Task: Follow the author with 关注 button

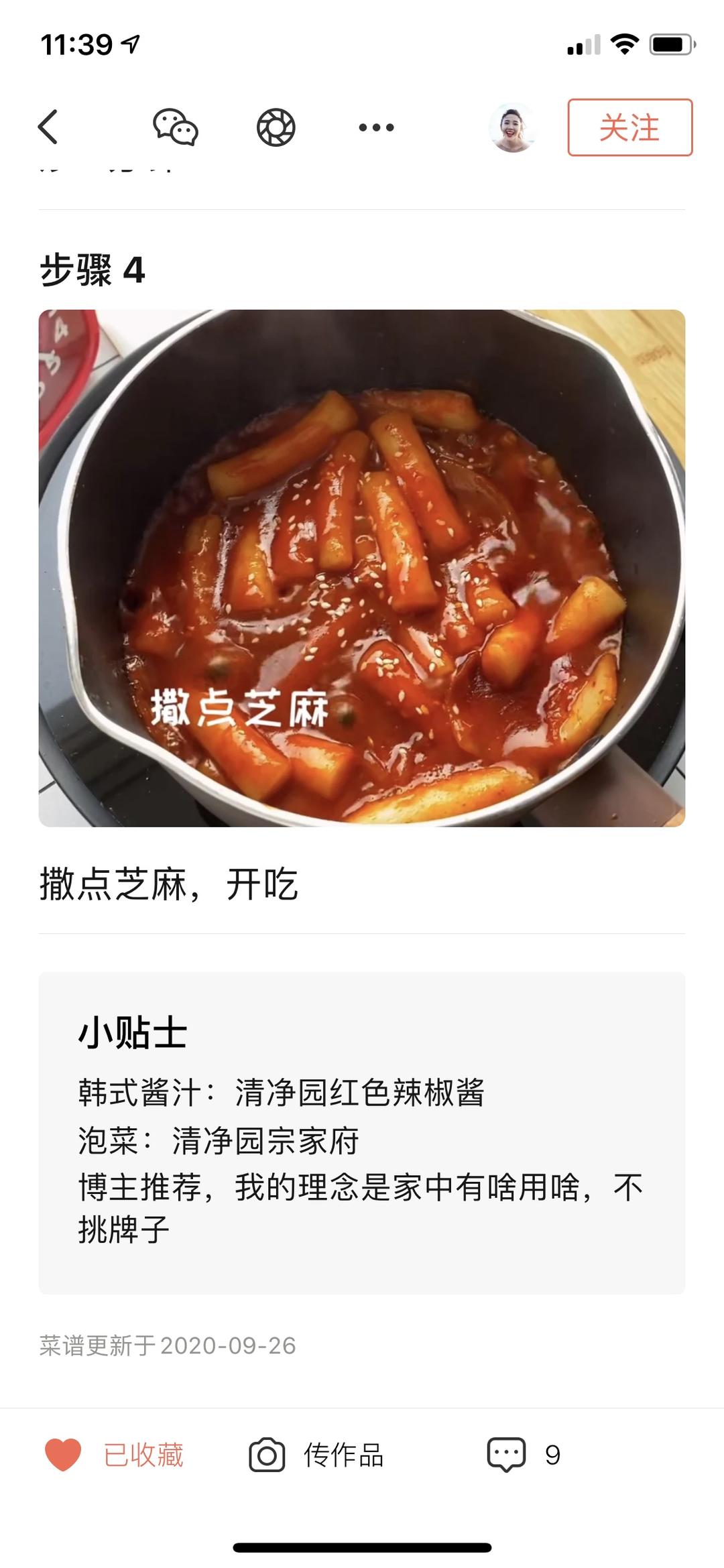Action: point(629,127)
